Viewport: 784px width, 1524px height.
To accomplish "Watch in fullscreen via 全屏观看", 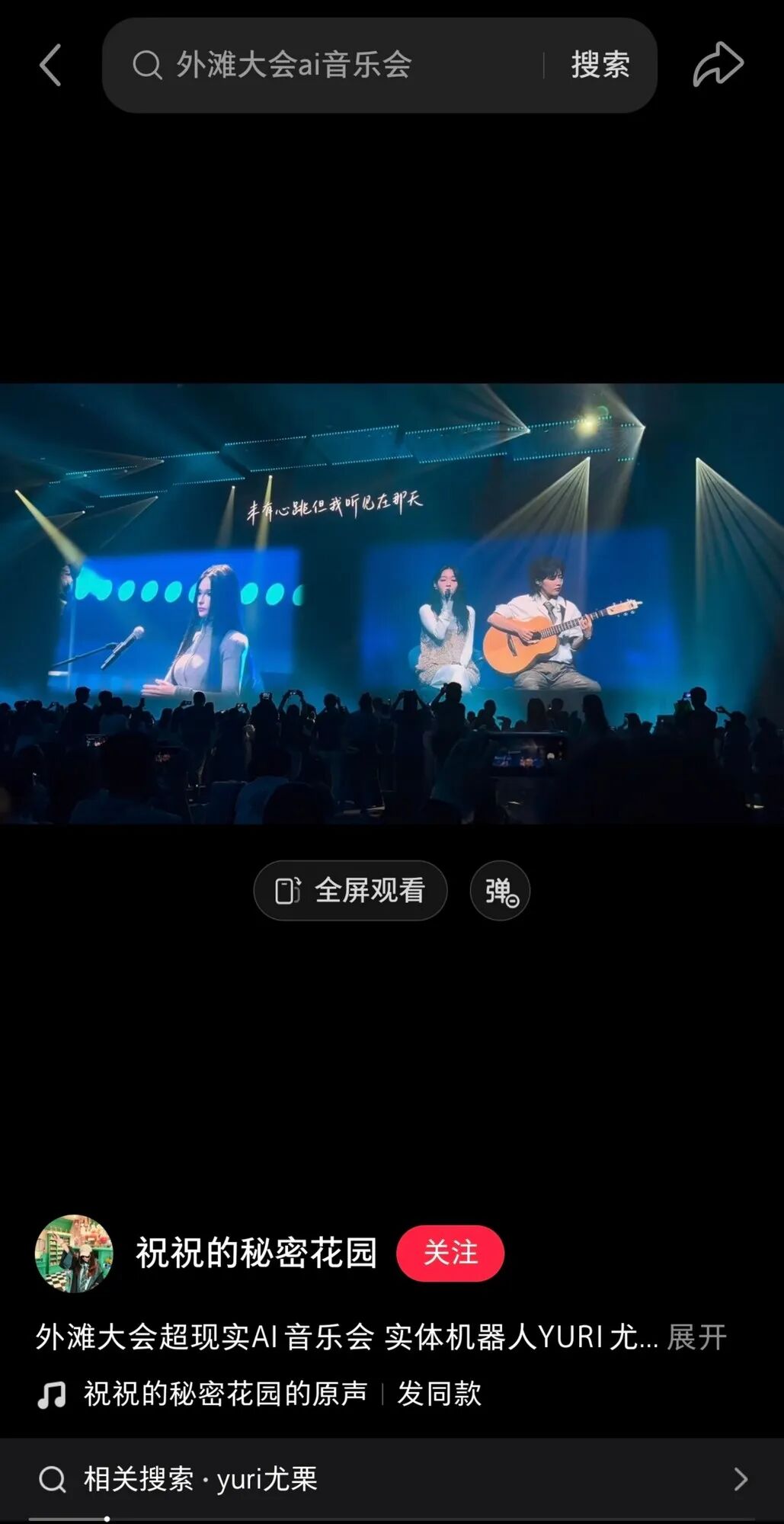I will (x=350, y=890).
